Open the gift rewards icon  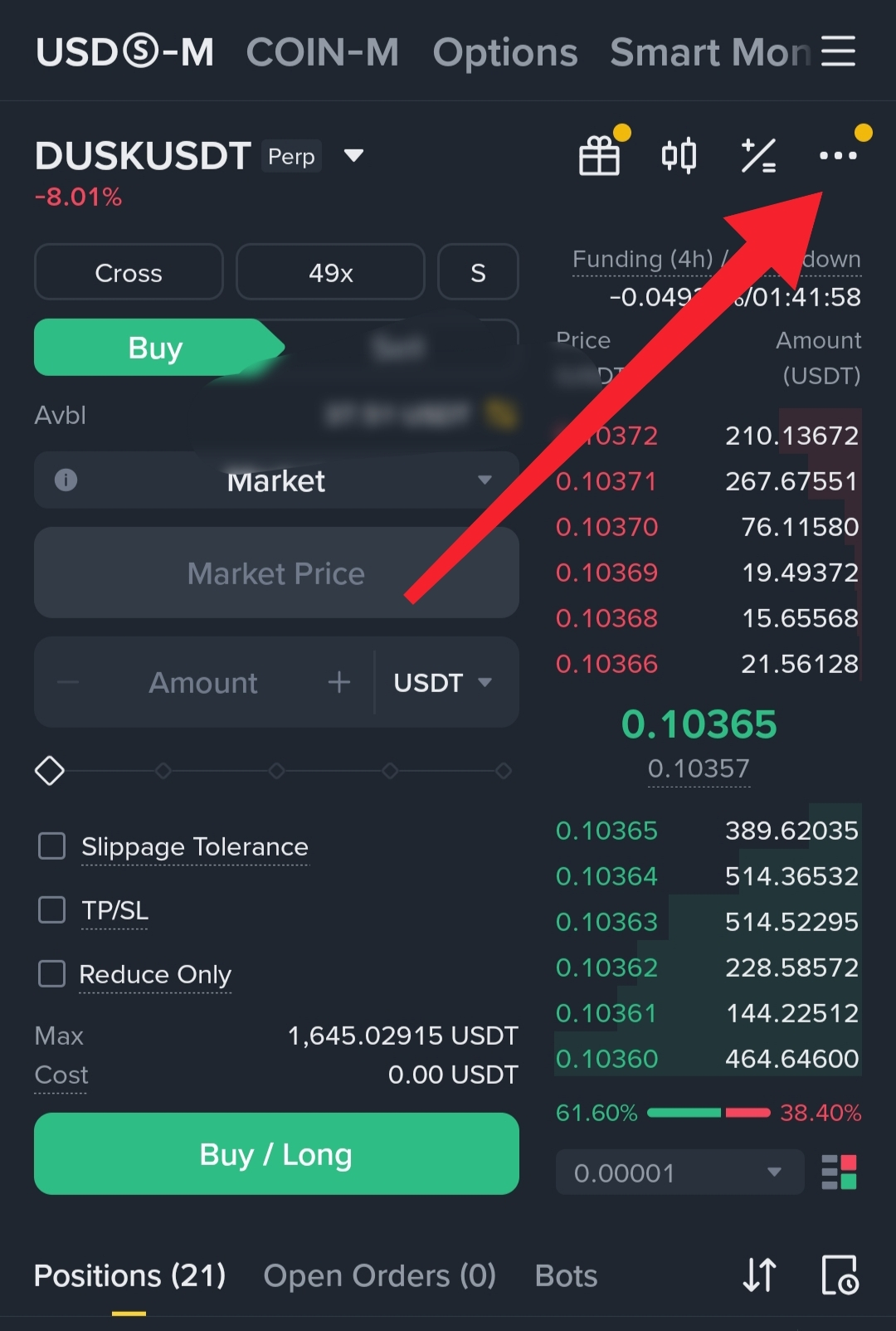coord(599,156)
